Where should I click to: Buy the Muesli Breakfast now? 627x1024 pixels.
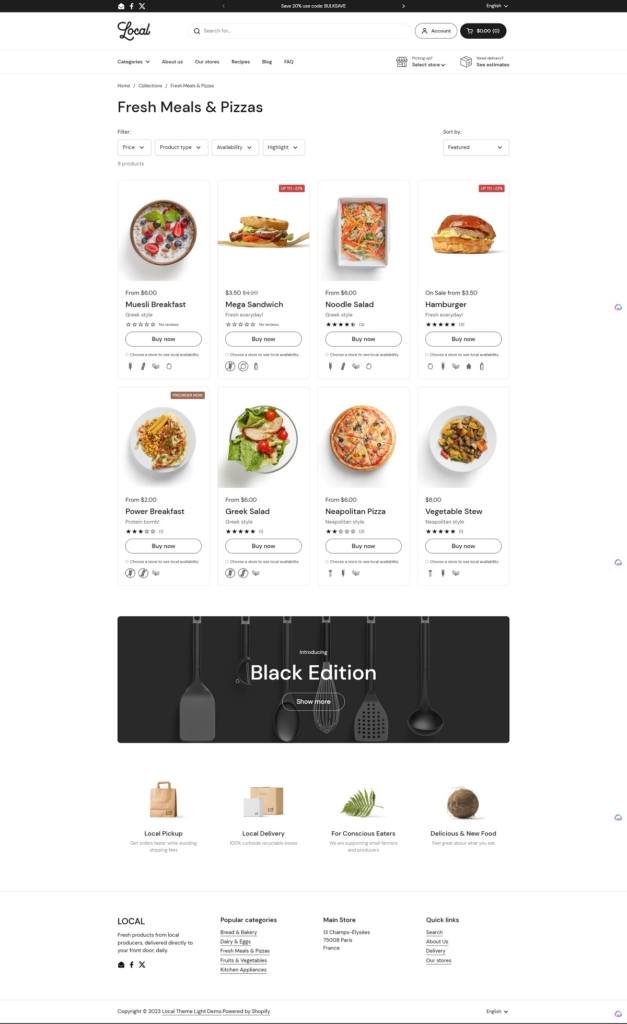click(x=163, y=339)
